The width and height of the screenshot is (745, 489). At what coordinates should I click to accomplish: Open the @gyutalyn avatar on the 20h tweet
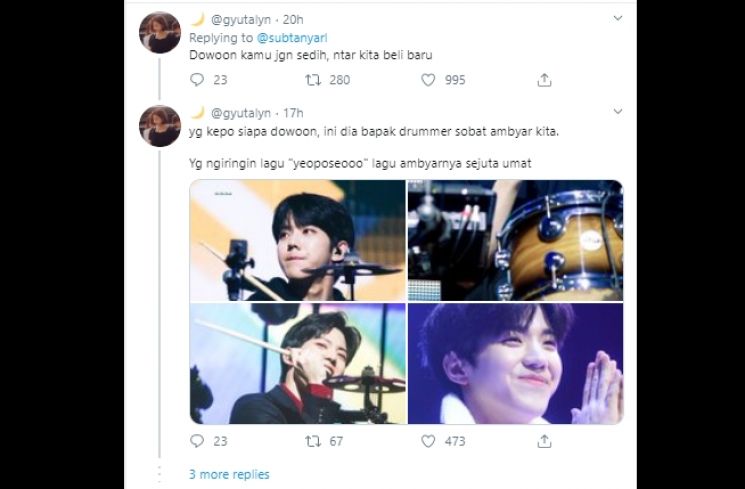pyautogui.click(x=160, y=32)
